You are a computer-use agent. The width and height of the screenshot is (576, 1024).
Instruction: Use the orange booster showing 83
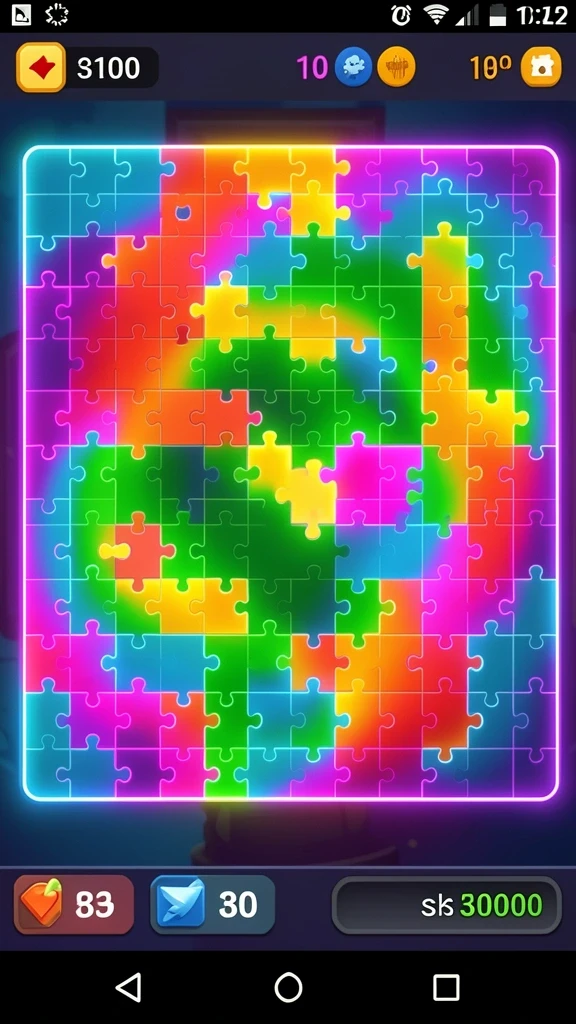click(74, 904)
